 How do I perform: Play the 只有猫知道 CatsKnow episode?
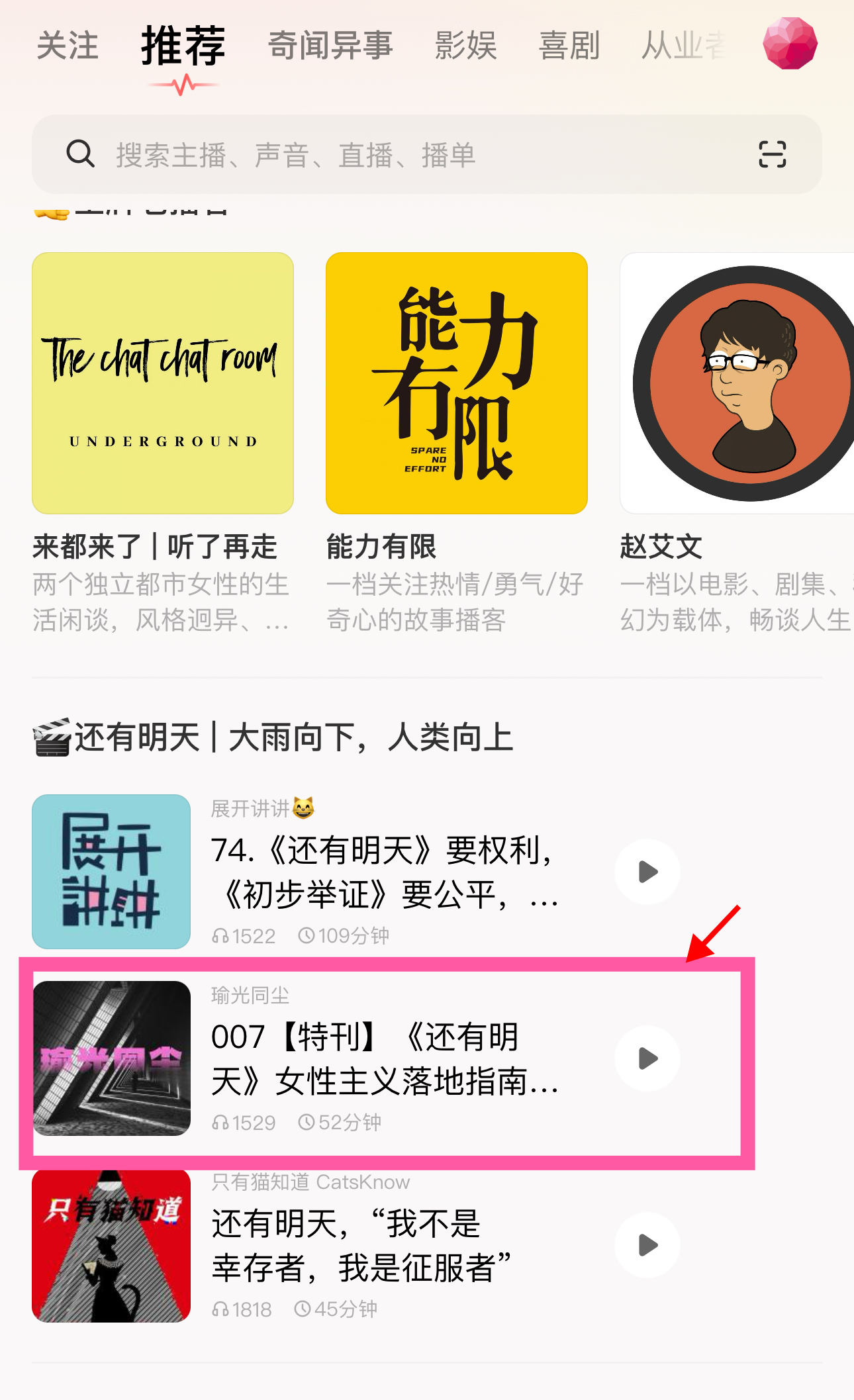pyautogui.click(x=647, y=1245)
